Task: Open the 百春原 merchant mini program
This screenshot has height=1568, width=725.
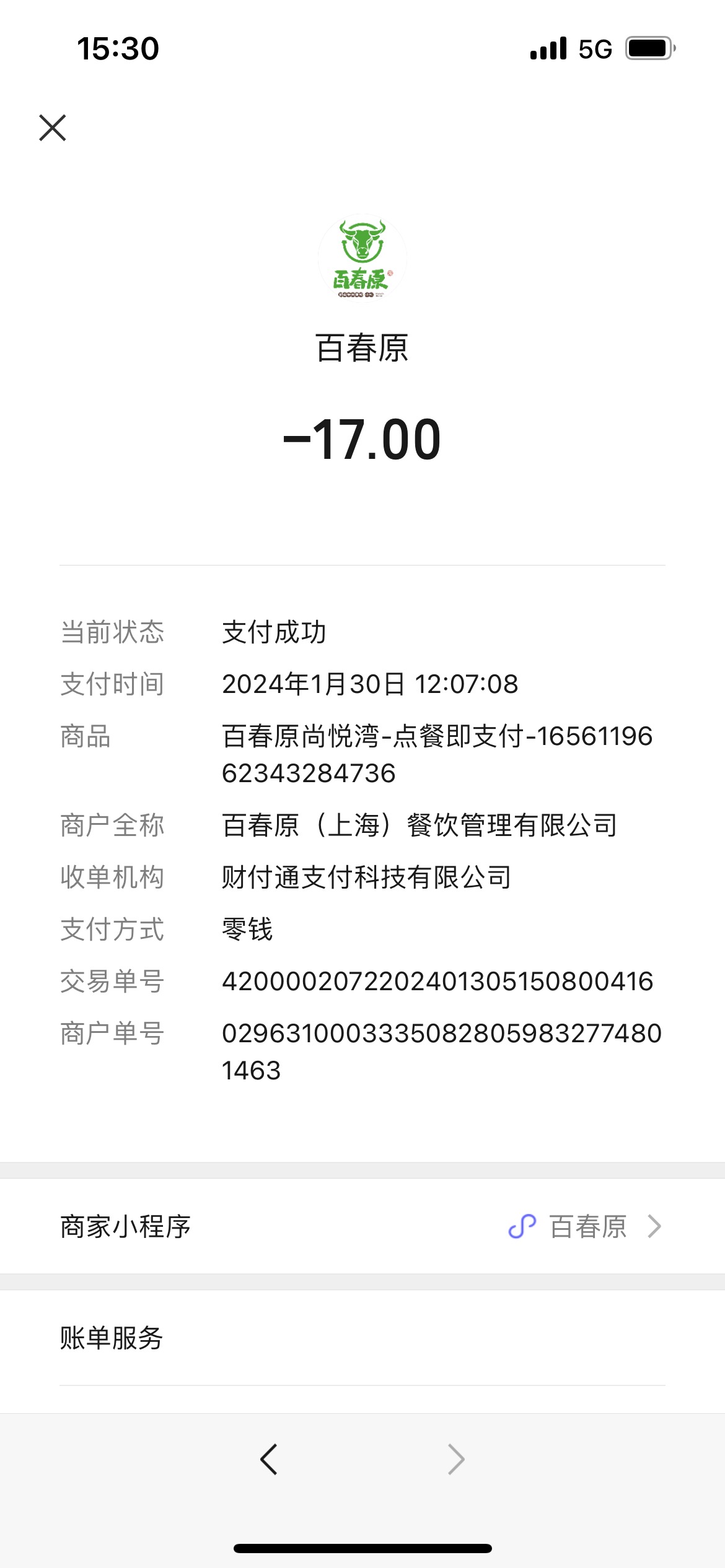Action: [x=362, y=1226]
